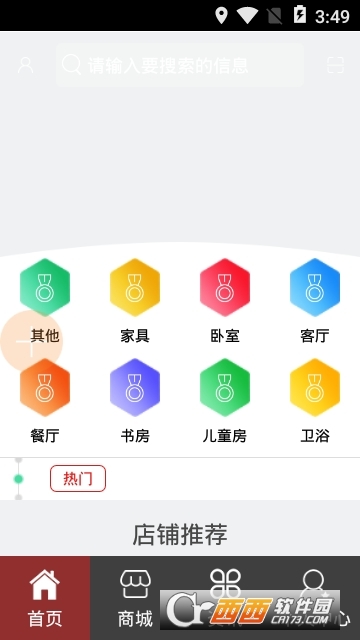Open the user profile icon
The width and height of the screenshot is (360, 640).
pos(25,65)
